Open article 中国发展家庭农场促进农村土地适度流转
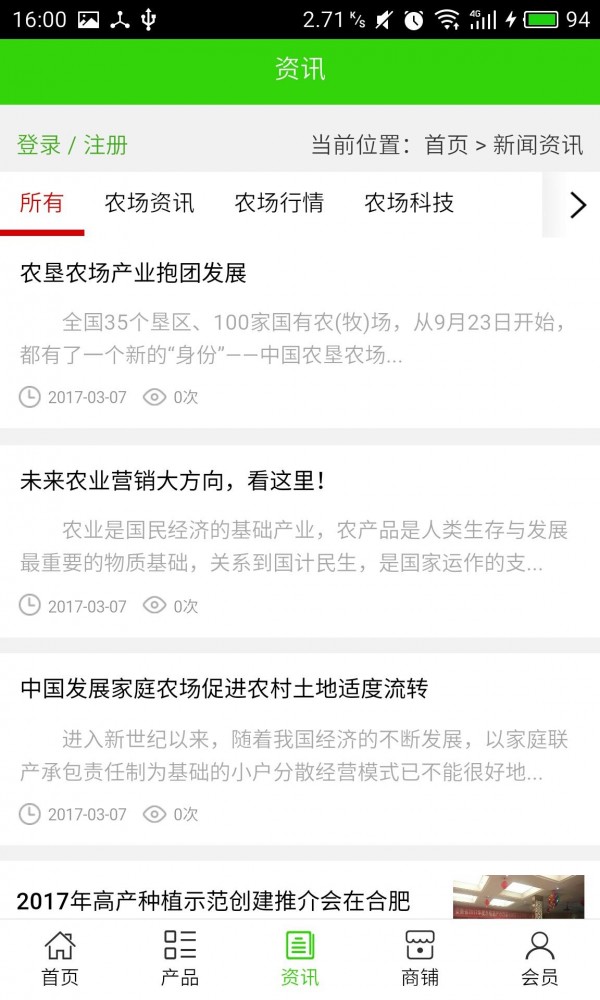This screenshot has height=1000, width=600. [x=224, y=689]
